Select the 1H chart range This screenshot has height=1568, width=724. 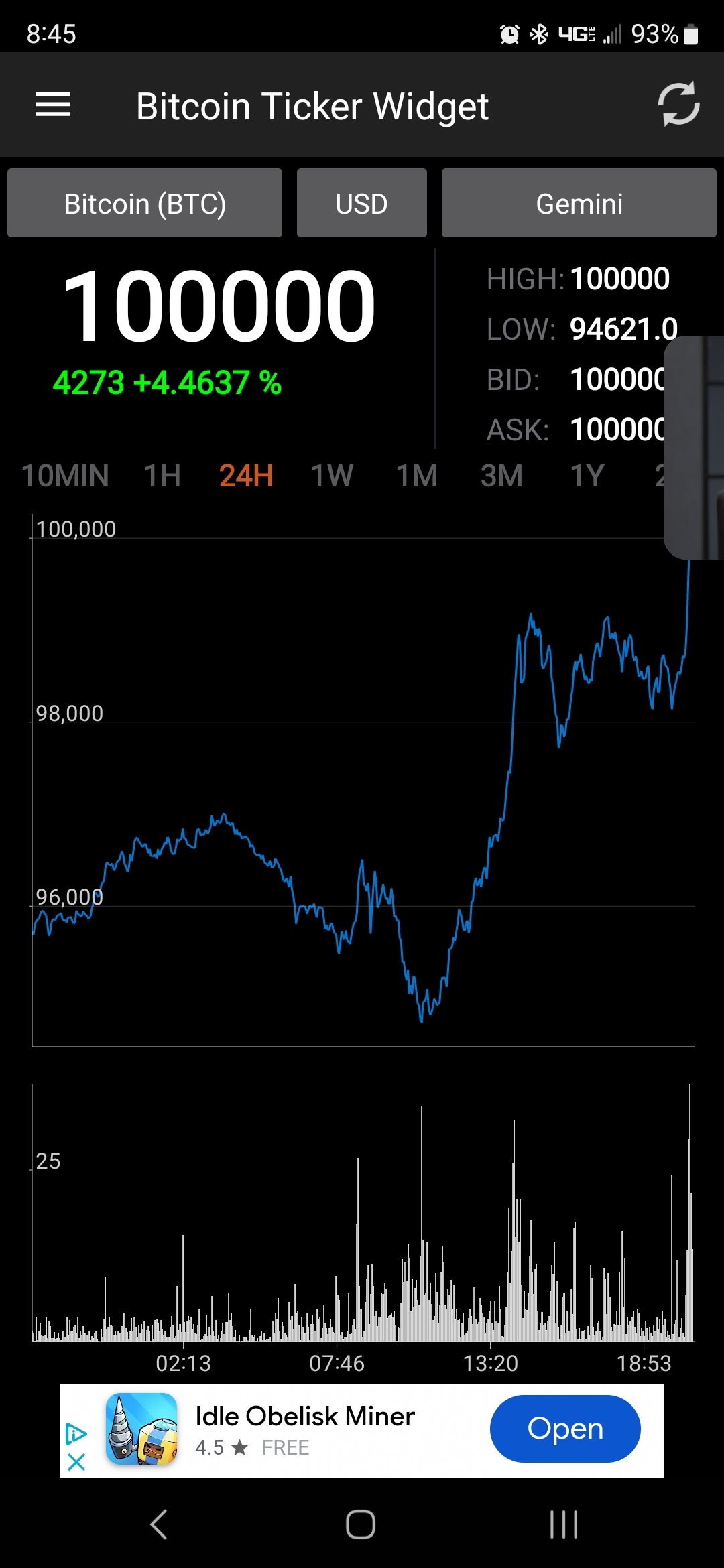tap(162, 476)
